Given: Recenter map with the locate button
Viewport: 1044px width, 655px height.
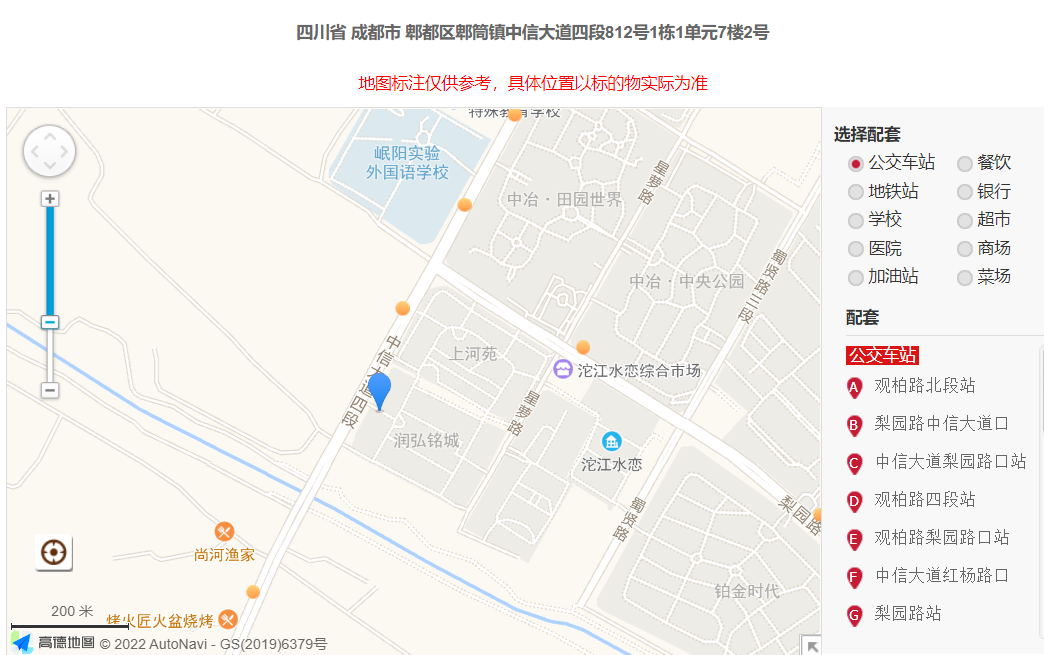Looking at the screenshot, I should pyautogui.click(x=54, y=552).
